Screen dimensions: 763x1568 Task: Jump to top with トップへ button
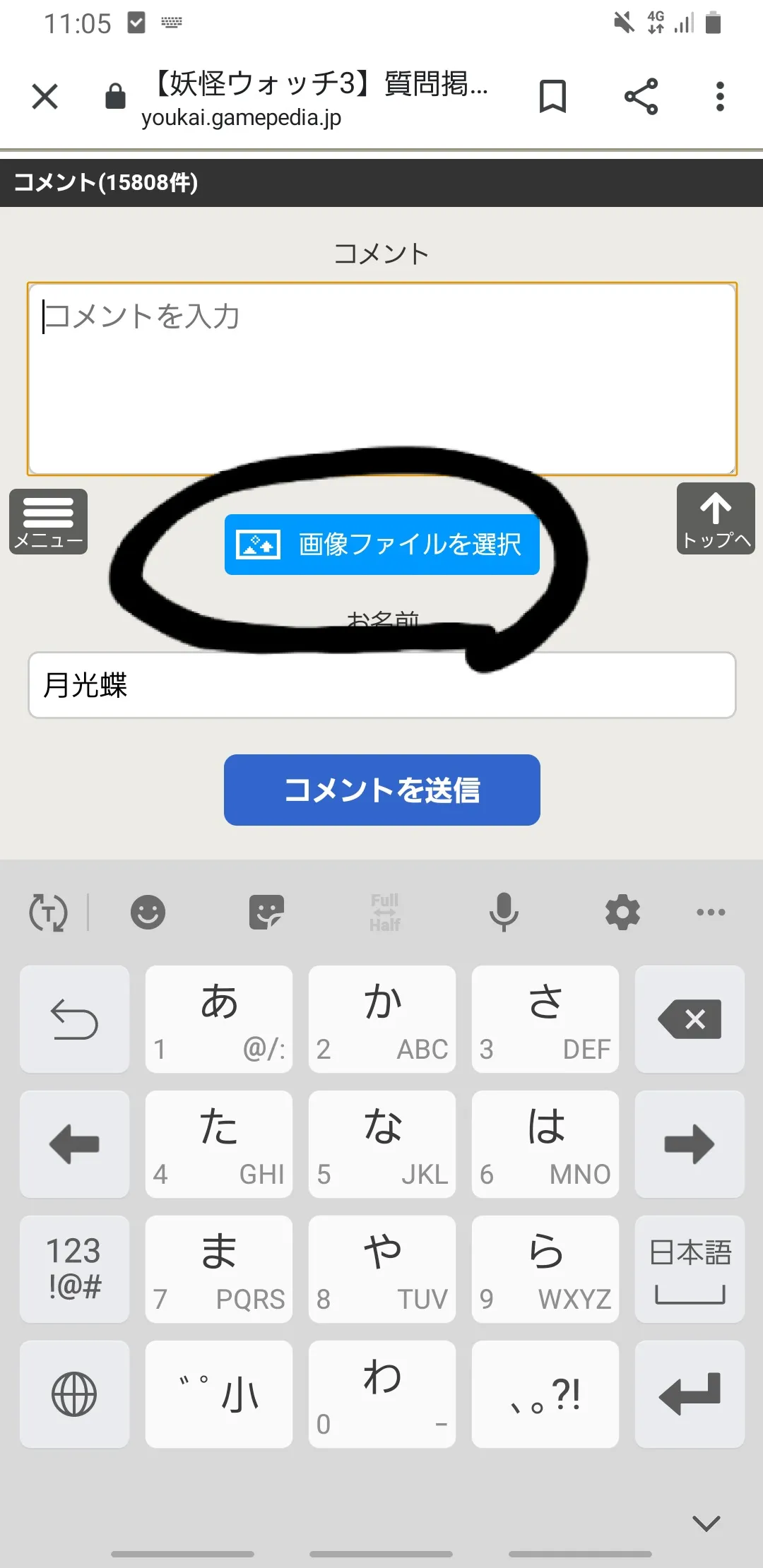tap(716, 518)
